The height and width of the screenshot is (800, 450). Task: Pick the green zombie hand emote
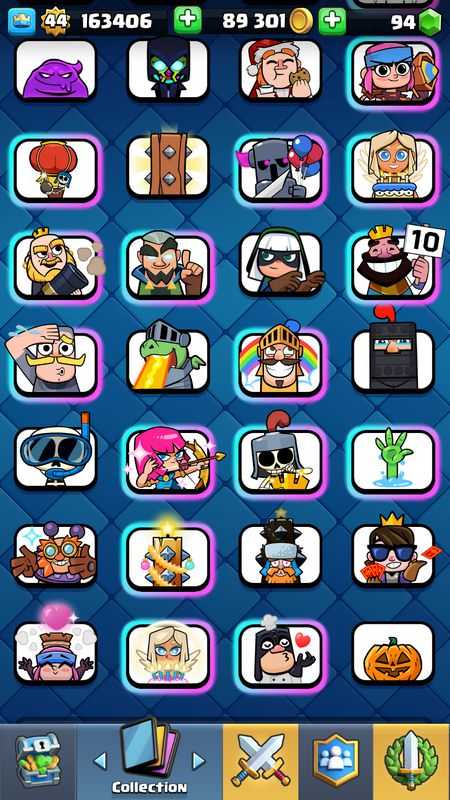point(393,460)
